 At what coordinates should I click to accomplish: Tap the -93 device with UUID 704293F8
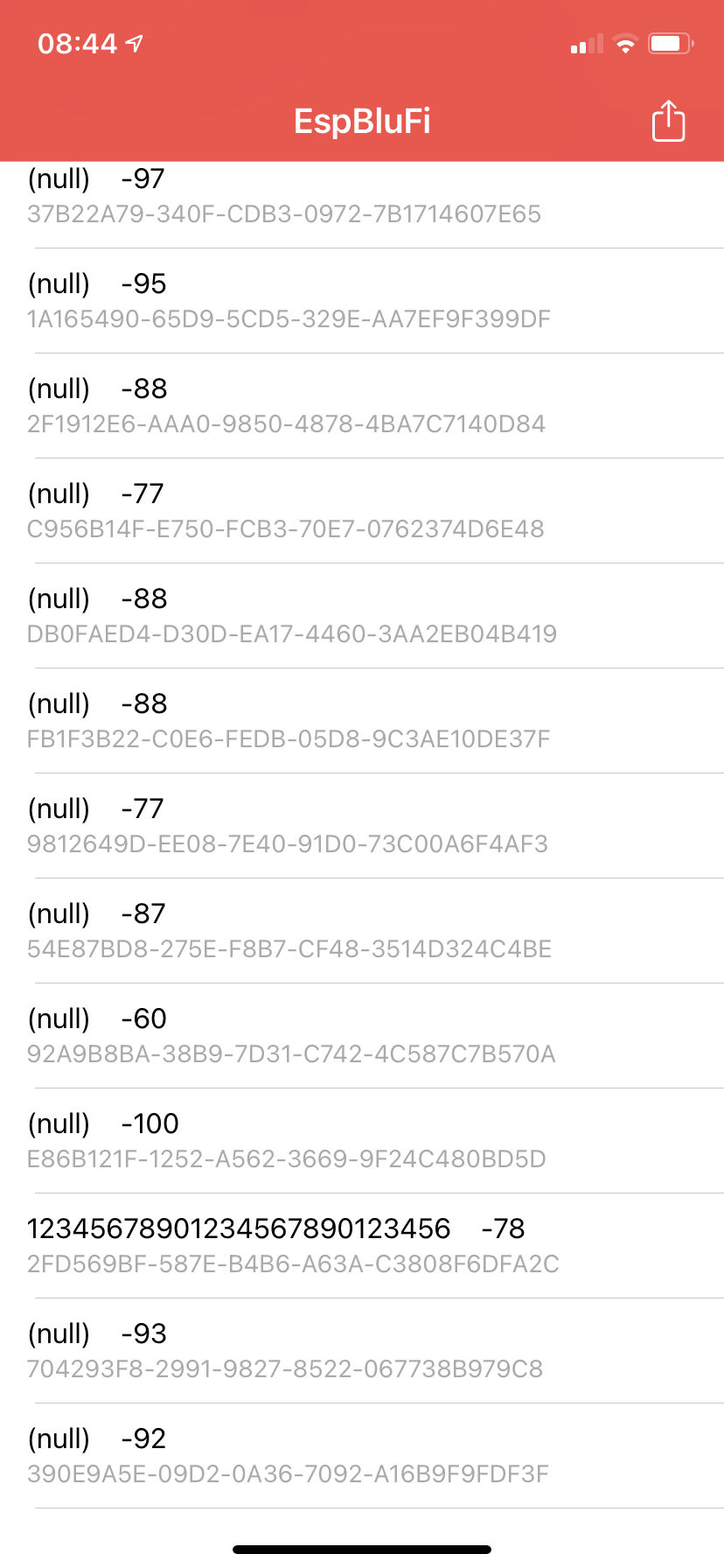362,1350
